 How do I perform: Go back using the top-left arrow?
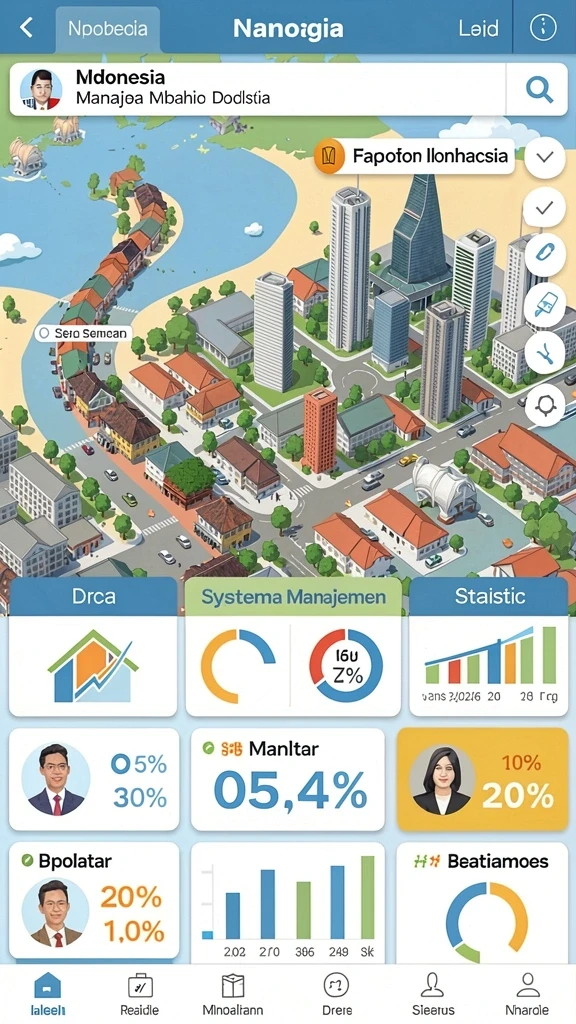click(26, 27)
